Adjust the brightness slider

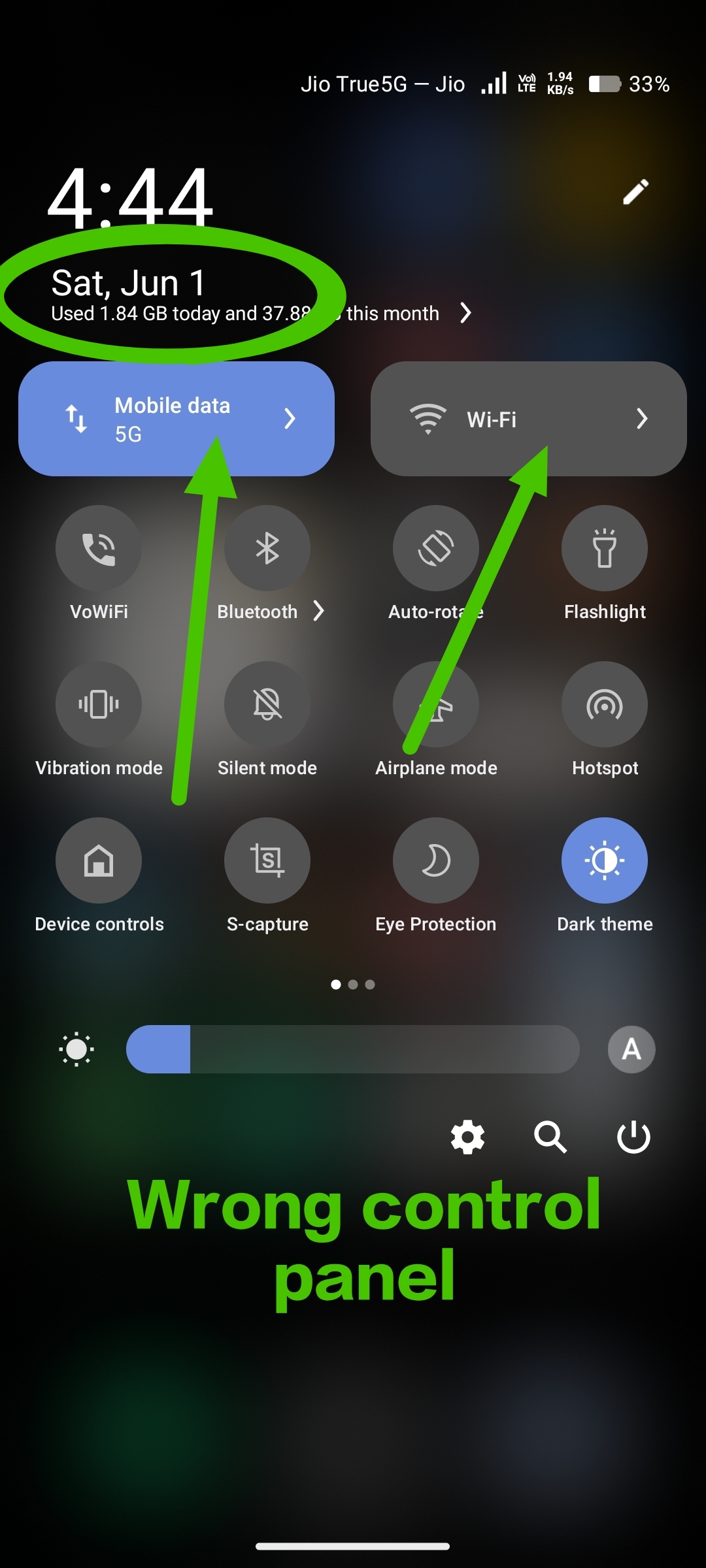pos(353,1049)
